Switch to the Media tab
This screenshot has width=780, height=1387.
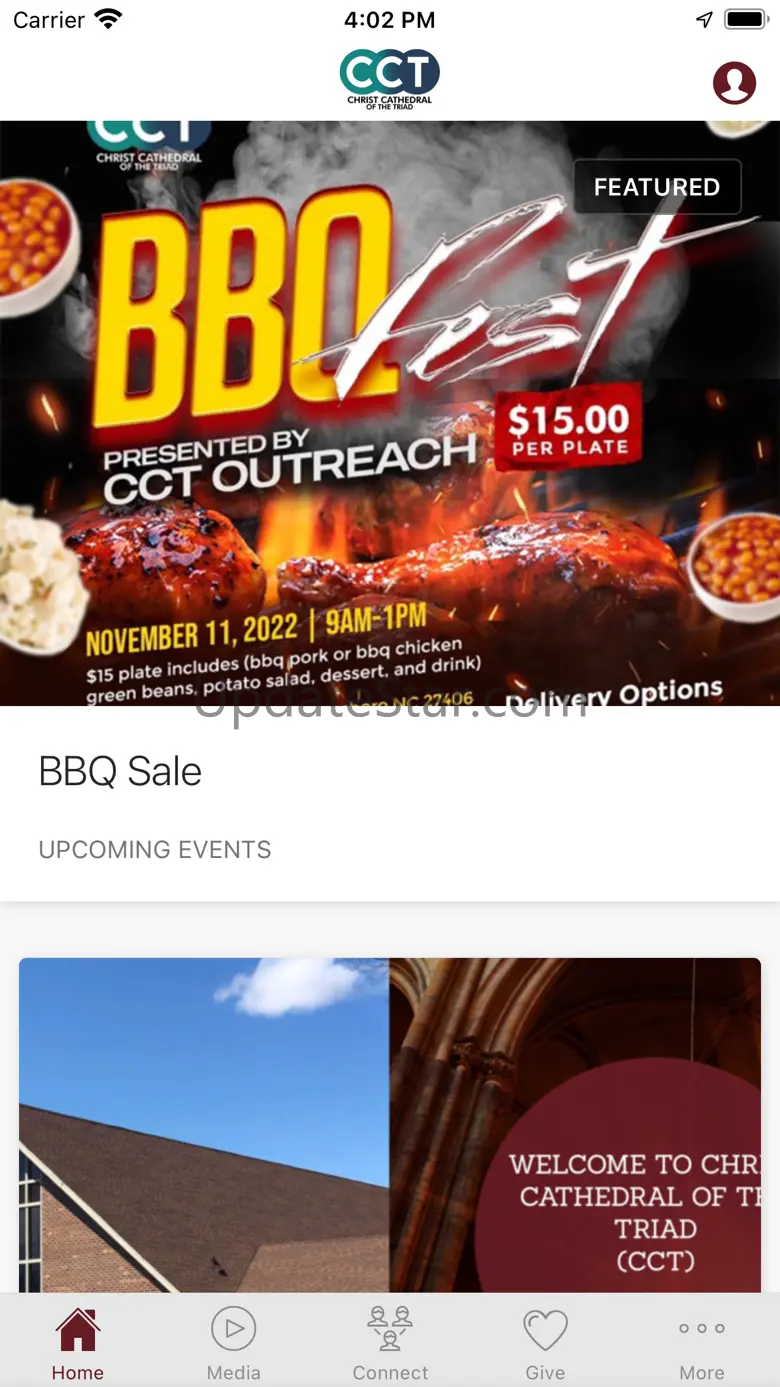(234, 1343)
